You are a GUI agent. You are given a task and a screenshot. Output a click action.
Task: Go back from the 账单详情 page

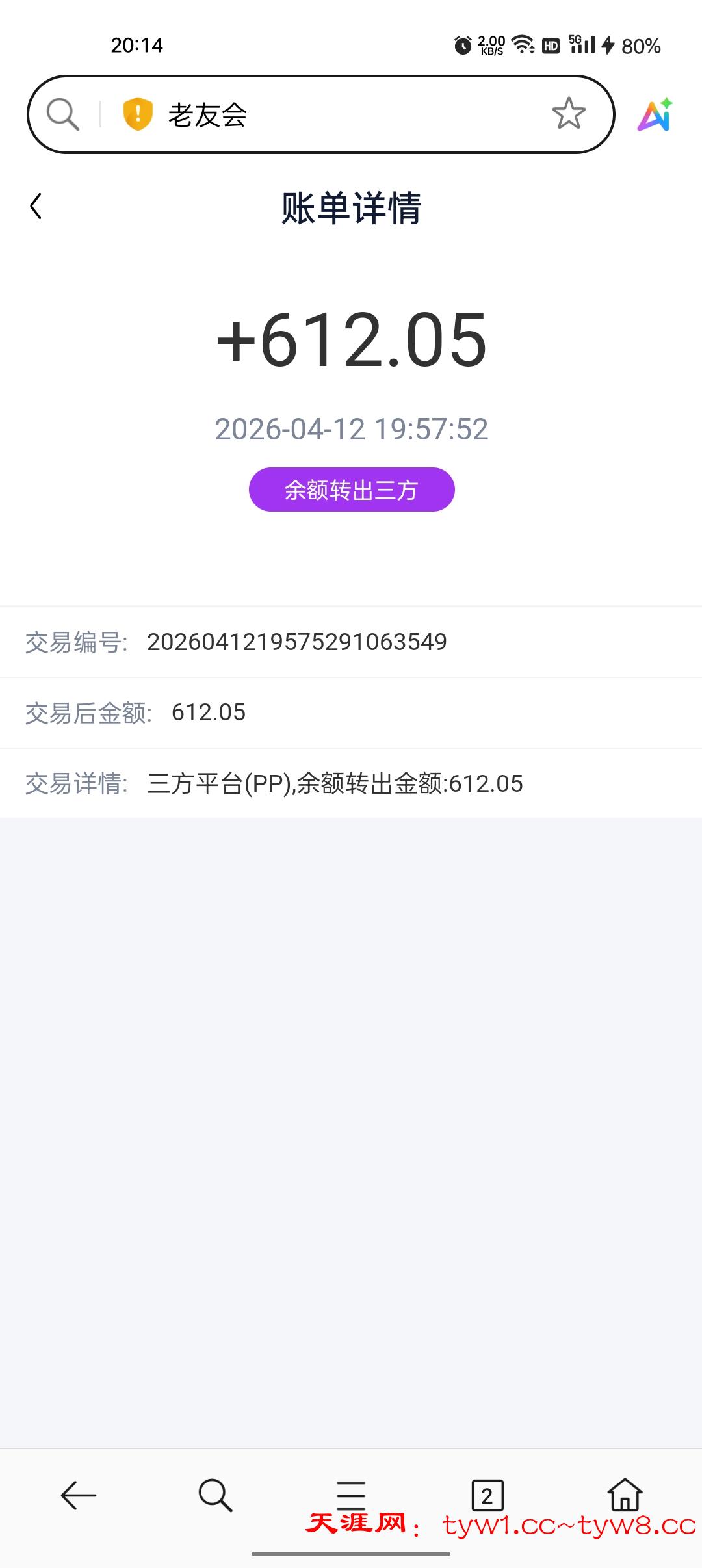click(36, 207)
